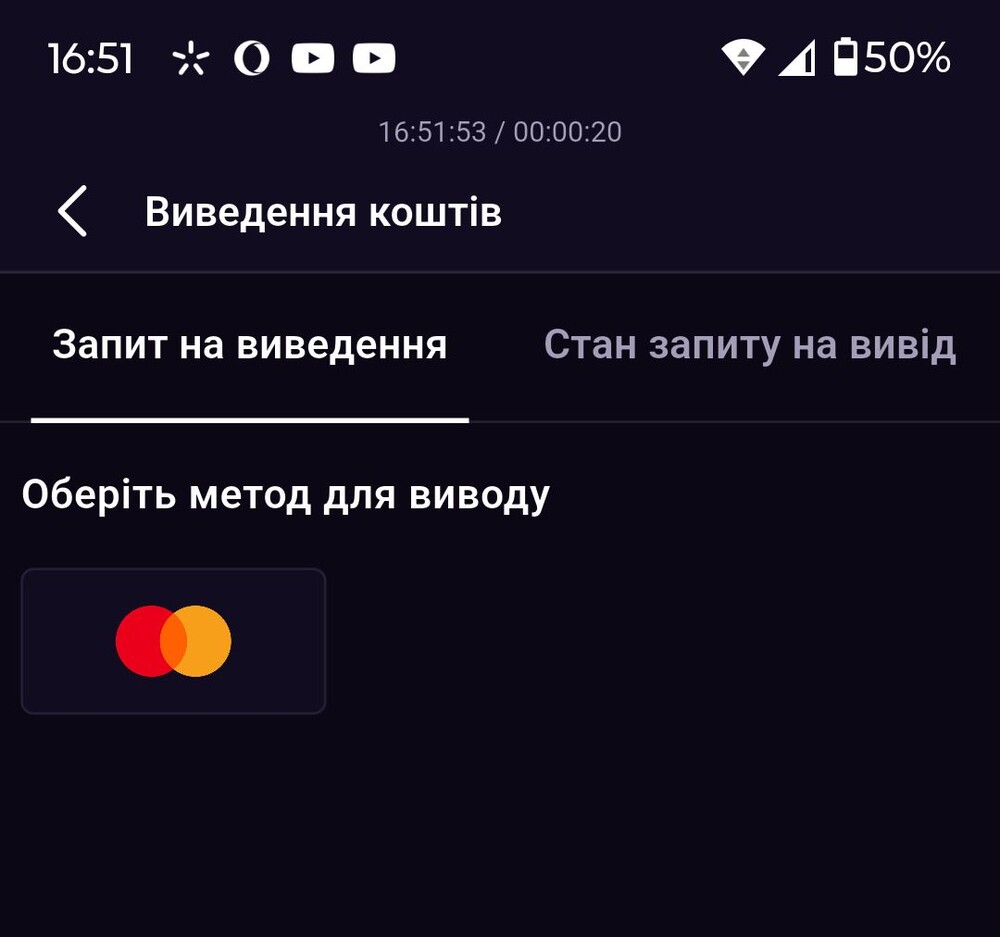Go back from Виведення коштів screen
The image size is (1000, 937).
point(72,211)
